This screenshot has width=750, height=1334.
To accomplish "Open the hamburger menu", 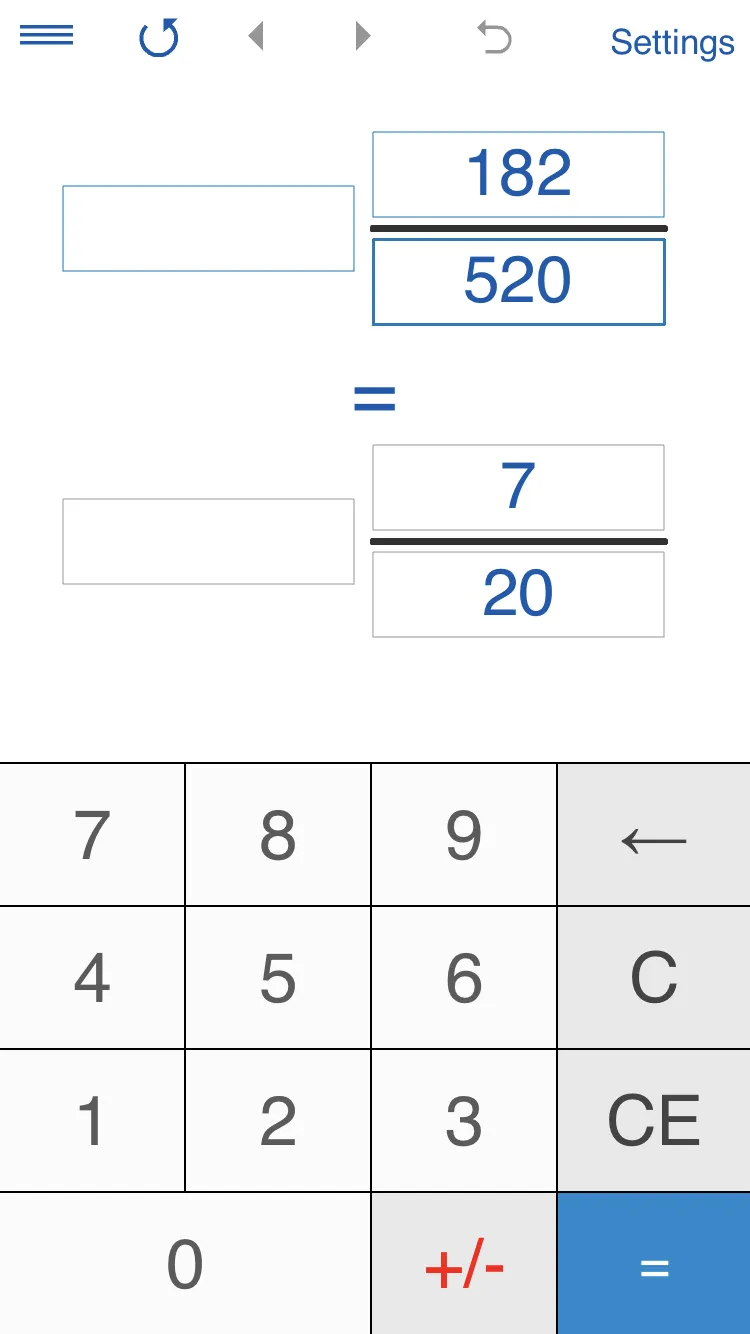I will pos(46,36).
